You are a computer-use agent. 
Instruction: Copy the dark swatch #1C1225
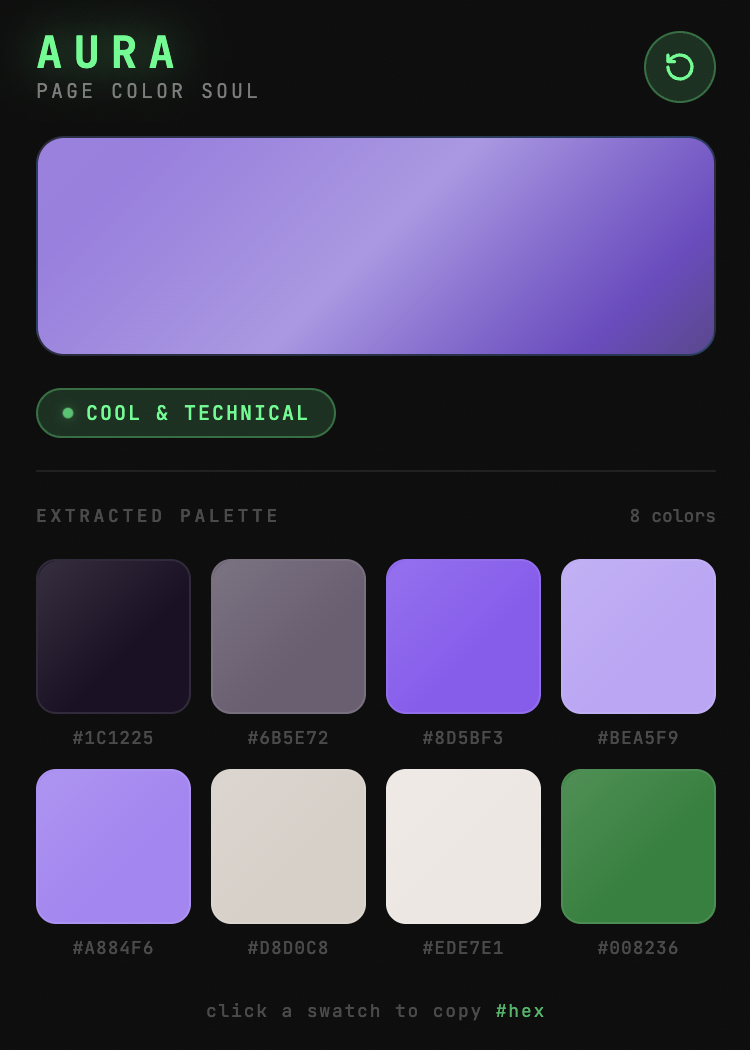click(x=113, y=636)
